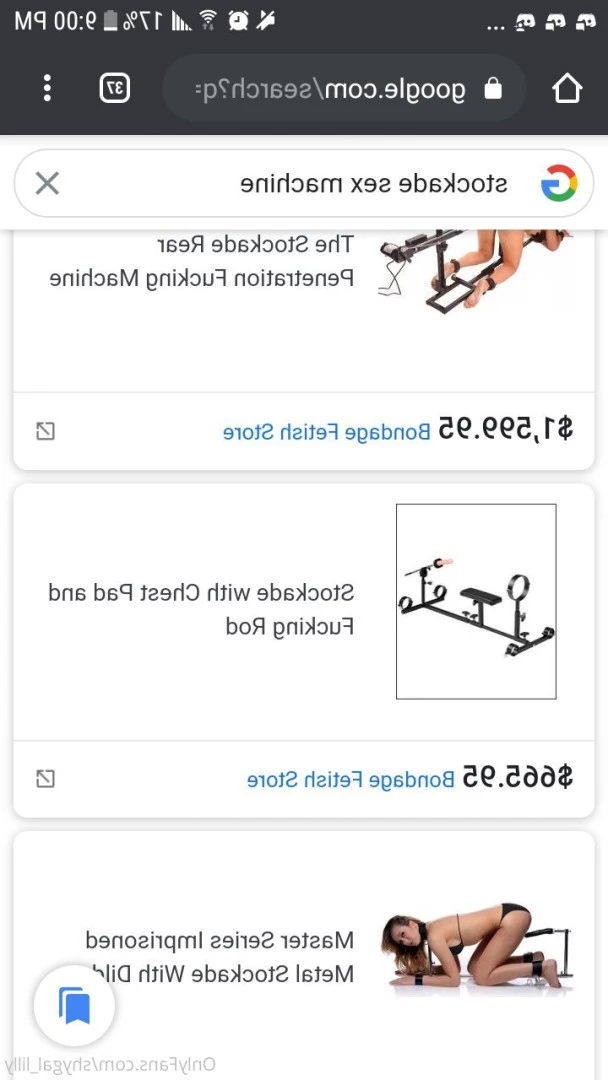Open the Chrome home page

pos(566,89)
